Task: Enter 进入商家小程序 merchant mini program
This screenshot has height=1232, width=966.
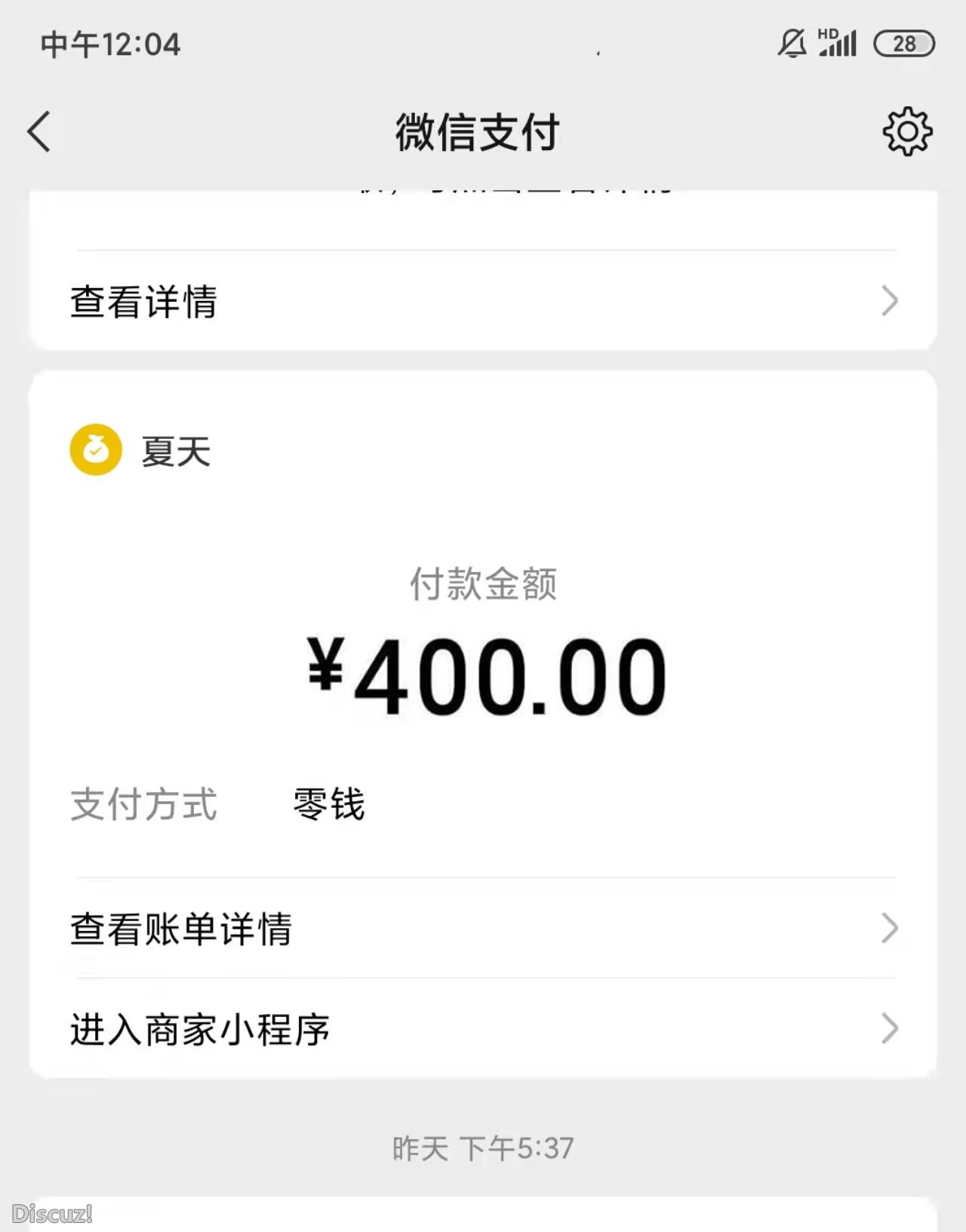Action: tap(483, 1029)
